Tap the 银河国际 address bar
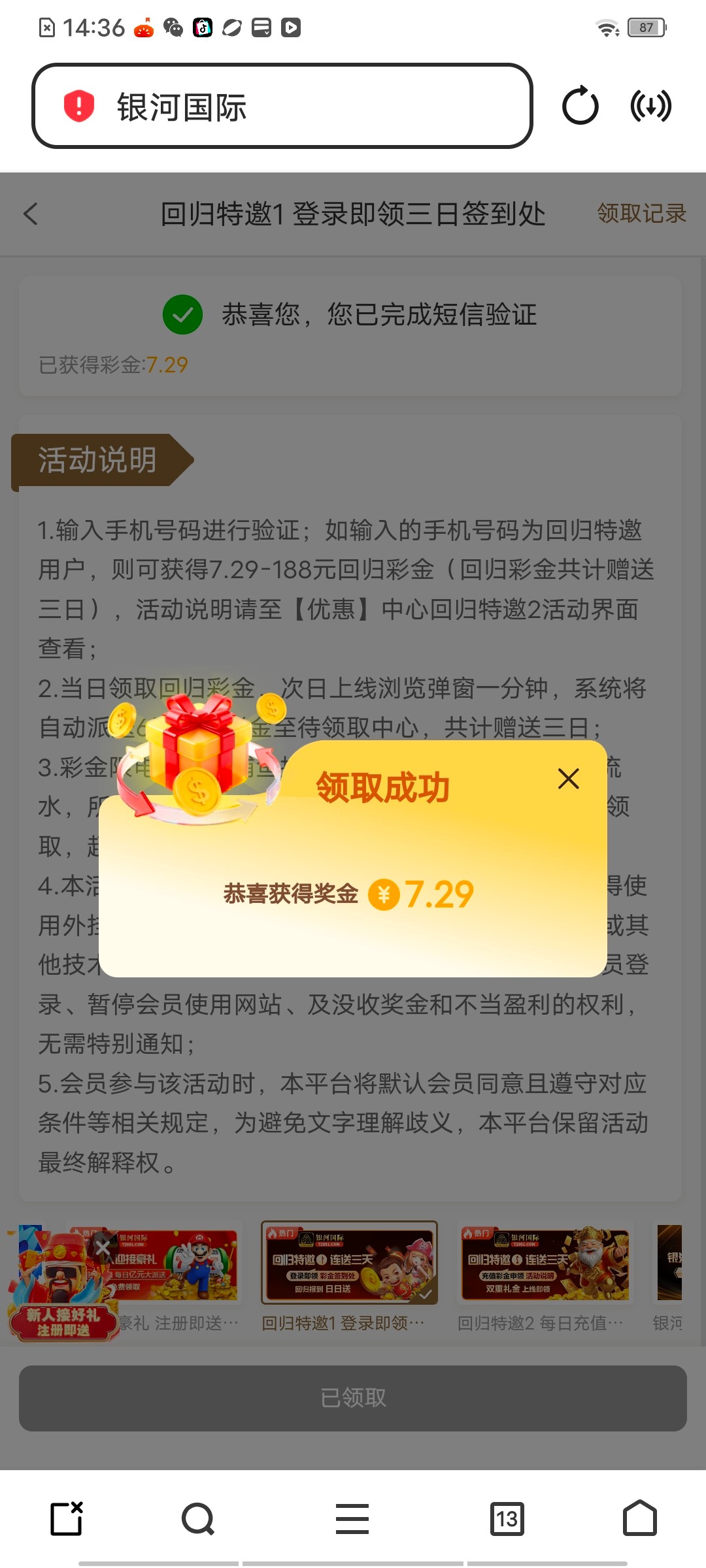Screen dimensions: 706x1568 (282, 106)
